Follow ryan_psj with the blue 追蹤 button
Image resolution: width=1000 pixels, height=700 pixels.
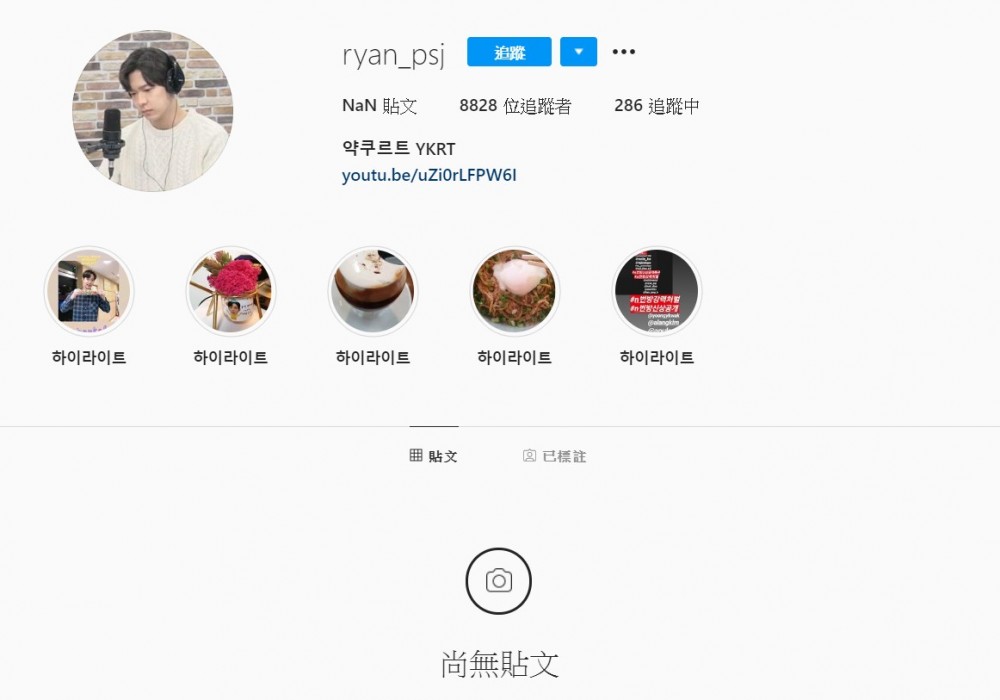[x=509, y=52]
